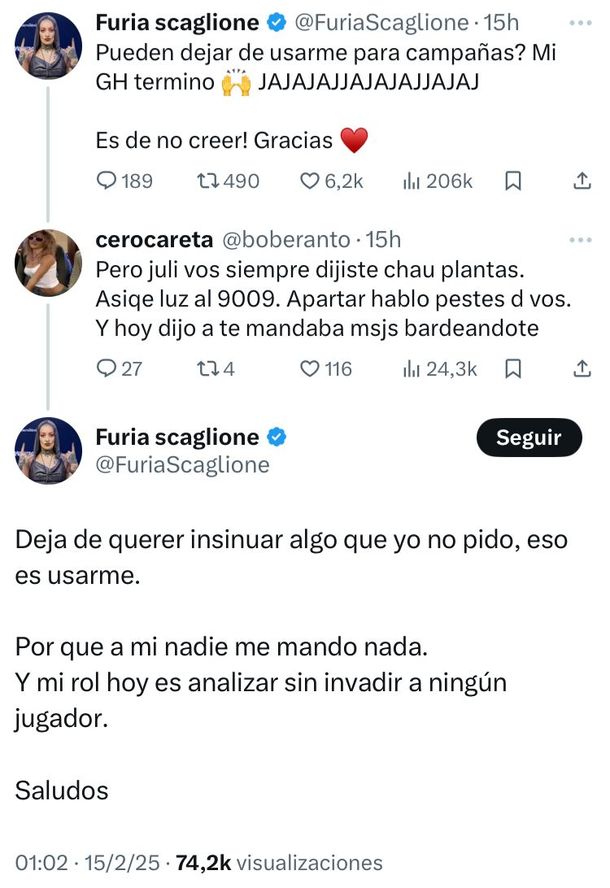Follow Furia scaglione with the Seguir button
610x888 pixels.
pyautogui.click(x=528, y=438)
